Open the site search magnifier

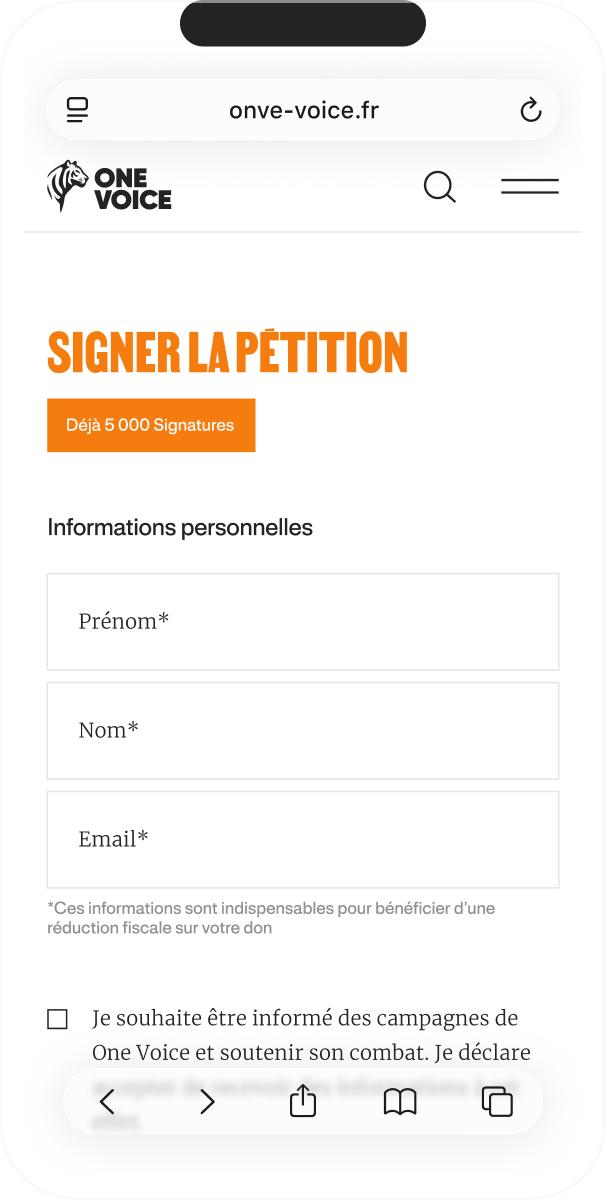coord(439,187)
